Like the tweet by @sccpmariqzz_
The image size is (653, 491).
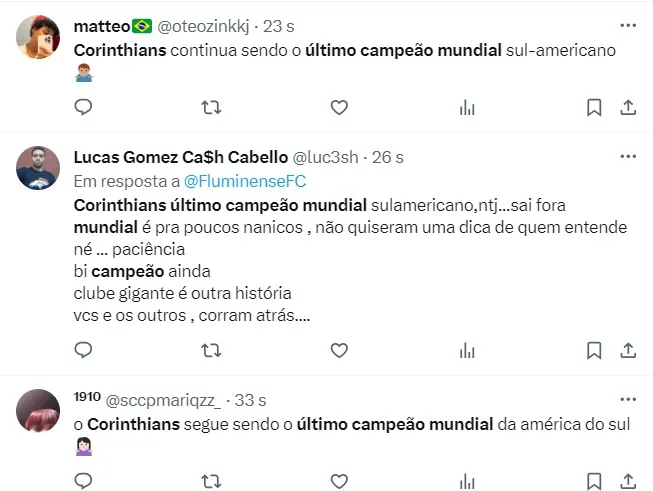(339, 482)
